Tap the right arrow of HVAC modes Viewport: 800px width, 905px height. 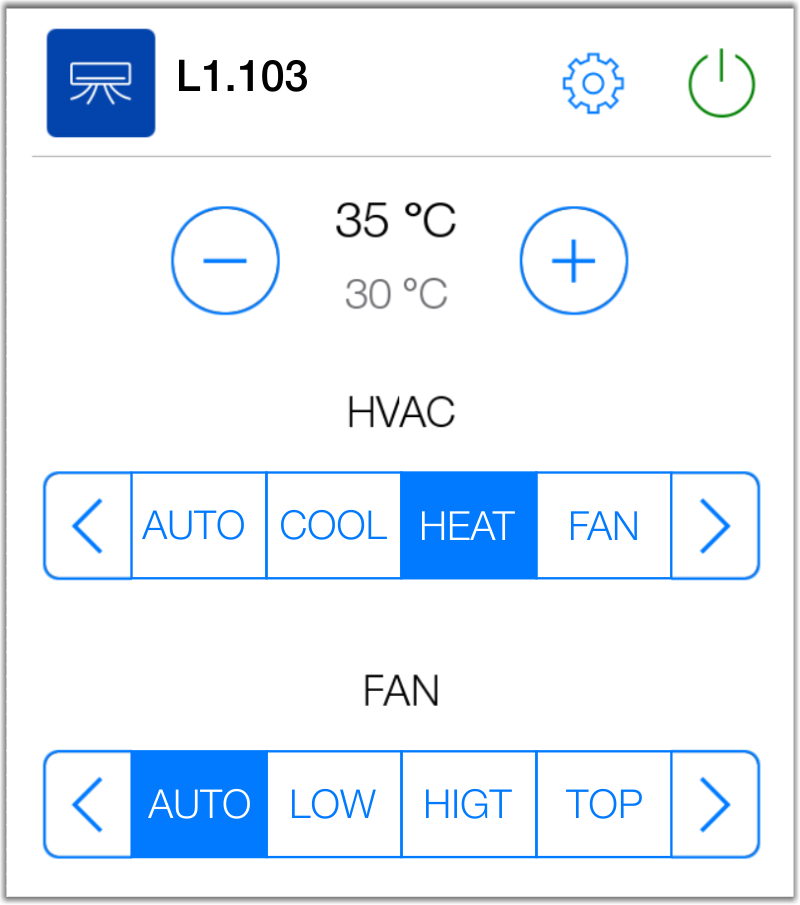[715, 526]
